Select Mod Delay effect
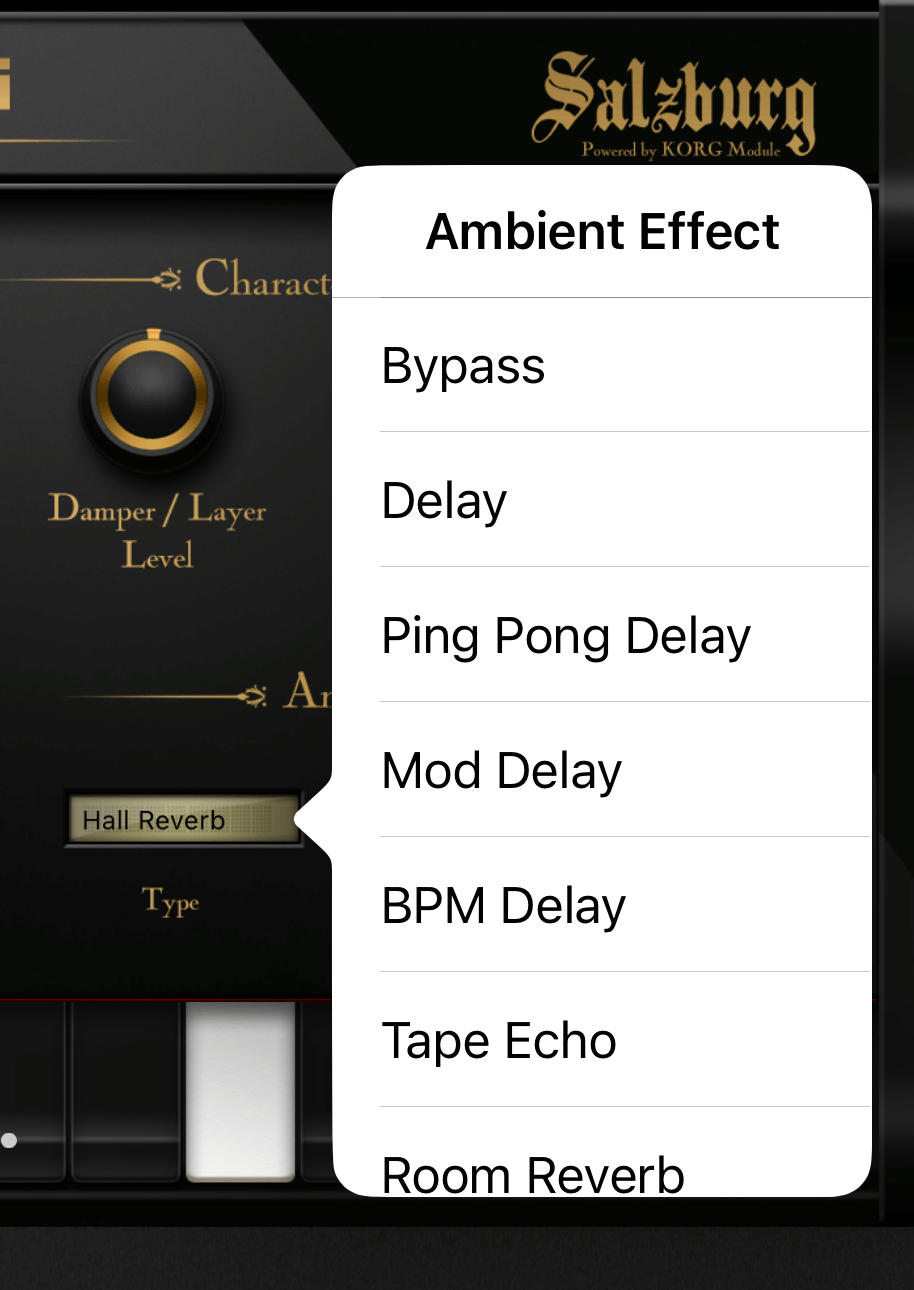 (x=600, y=771)
